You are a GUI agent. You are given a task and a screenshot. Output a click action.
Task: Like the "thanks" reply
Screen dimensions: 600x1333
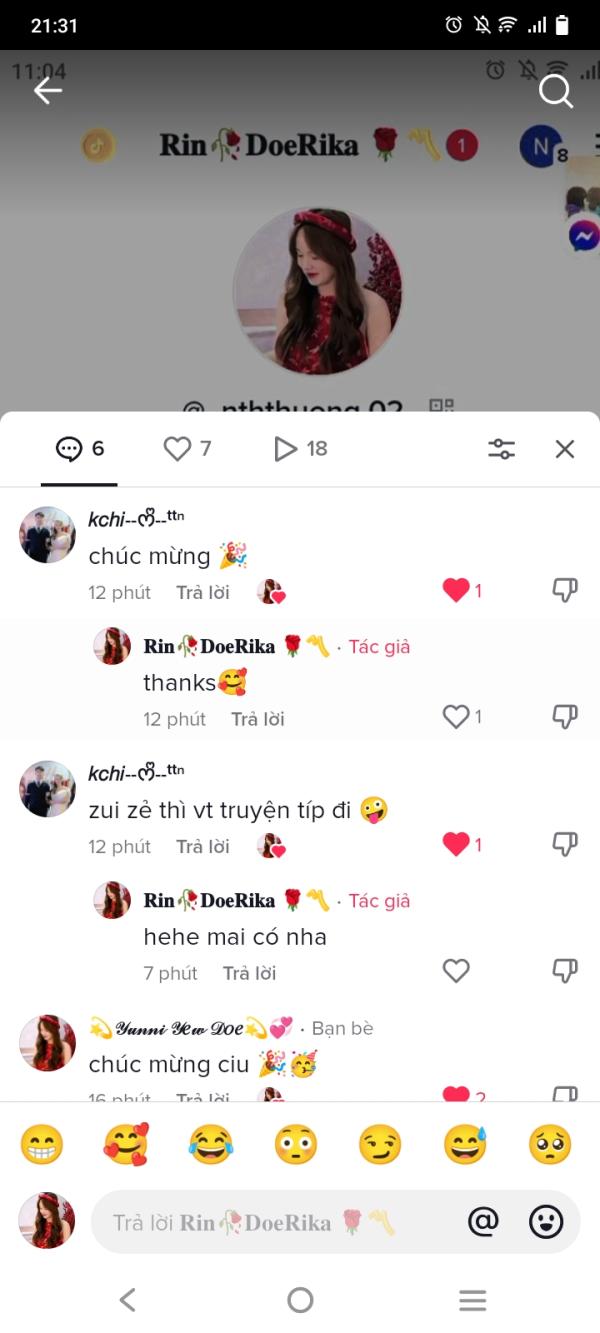[456, 717]
